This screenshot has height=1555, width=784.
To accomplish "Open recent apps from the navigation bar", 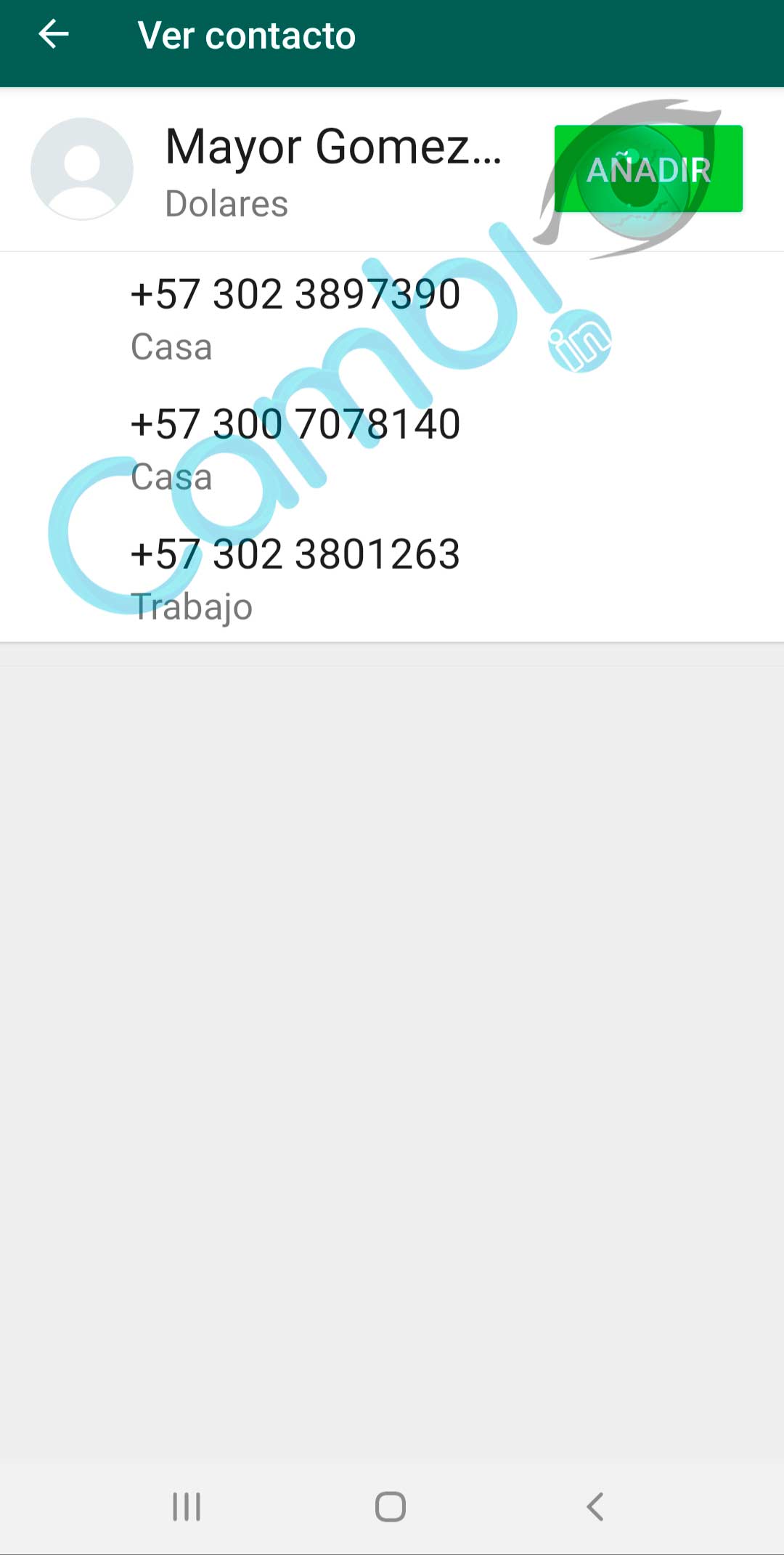I will 187,1506.
